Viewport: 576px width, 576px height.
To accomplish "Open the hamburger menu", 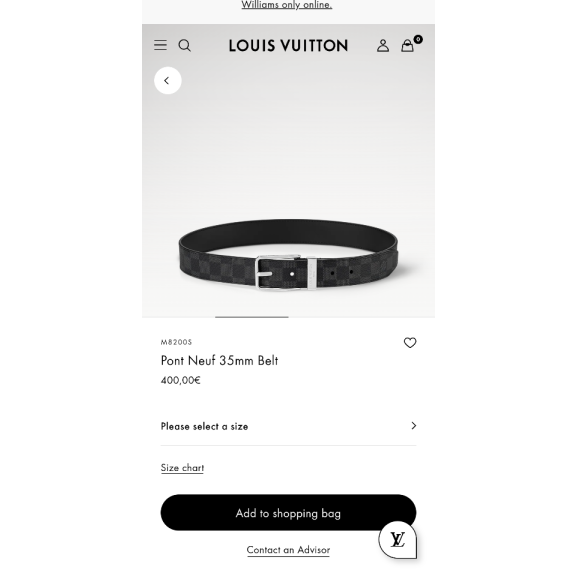I will click(x=161, y=45).
